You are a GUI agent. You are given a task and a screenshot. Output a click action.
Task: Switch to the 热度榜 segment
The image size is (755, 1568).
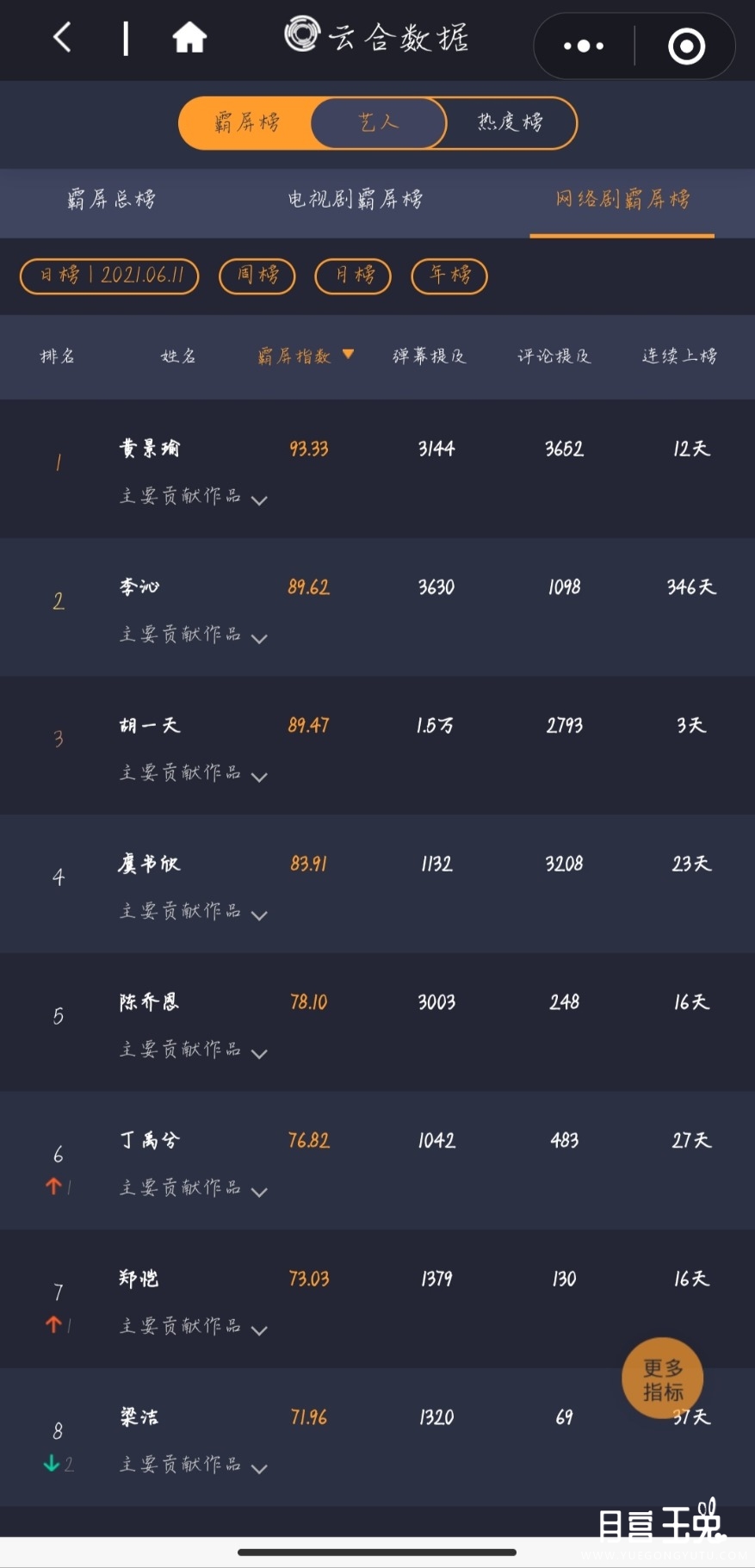(x=511, y=123)
